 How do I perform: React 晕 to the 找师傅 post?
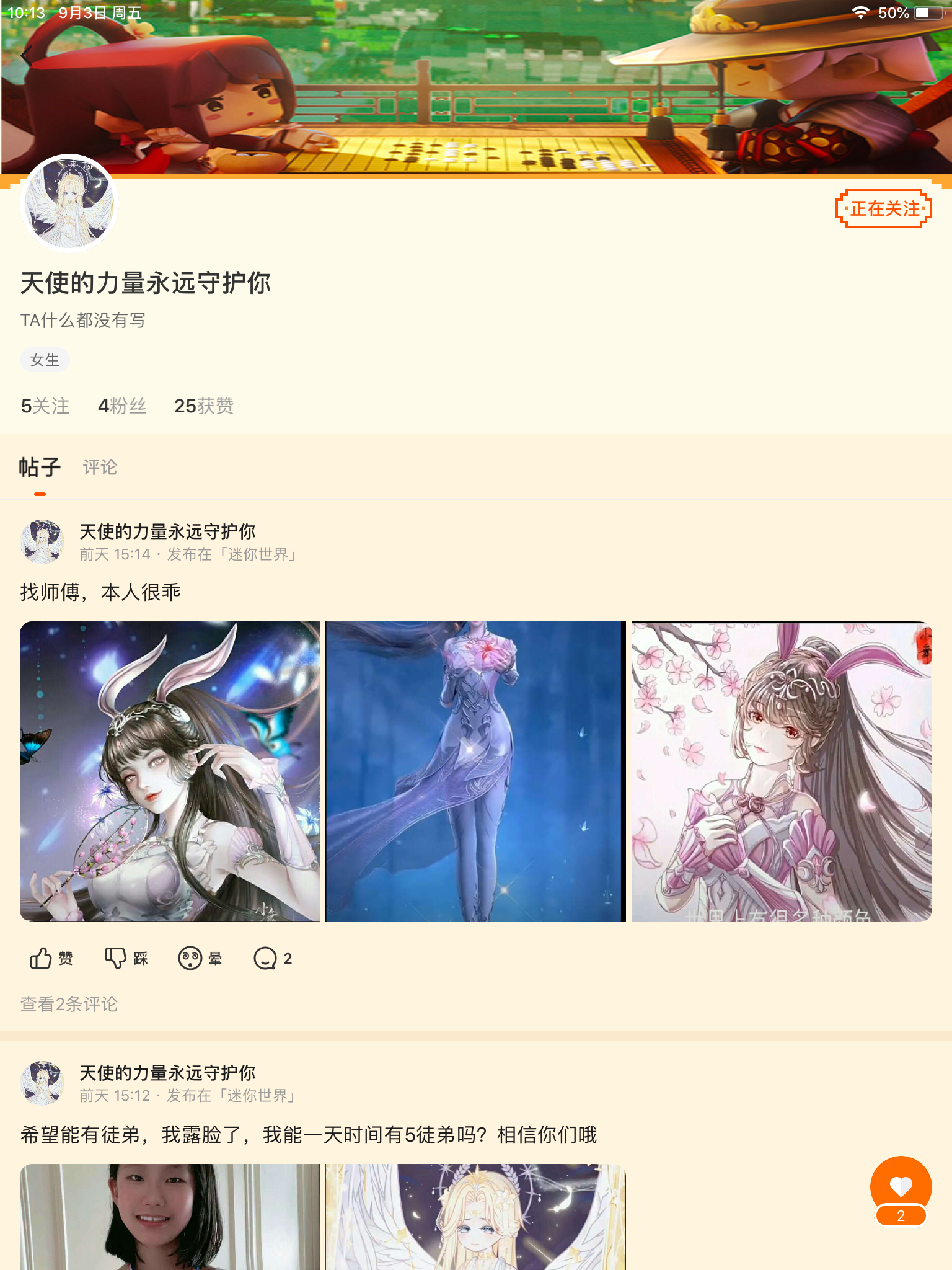tap(200, 959)
